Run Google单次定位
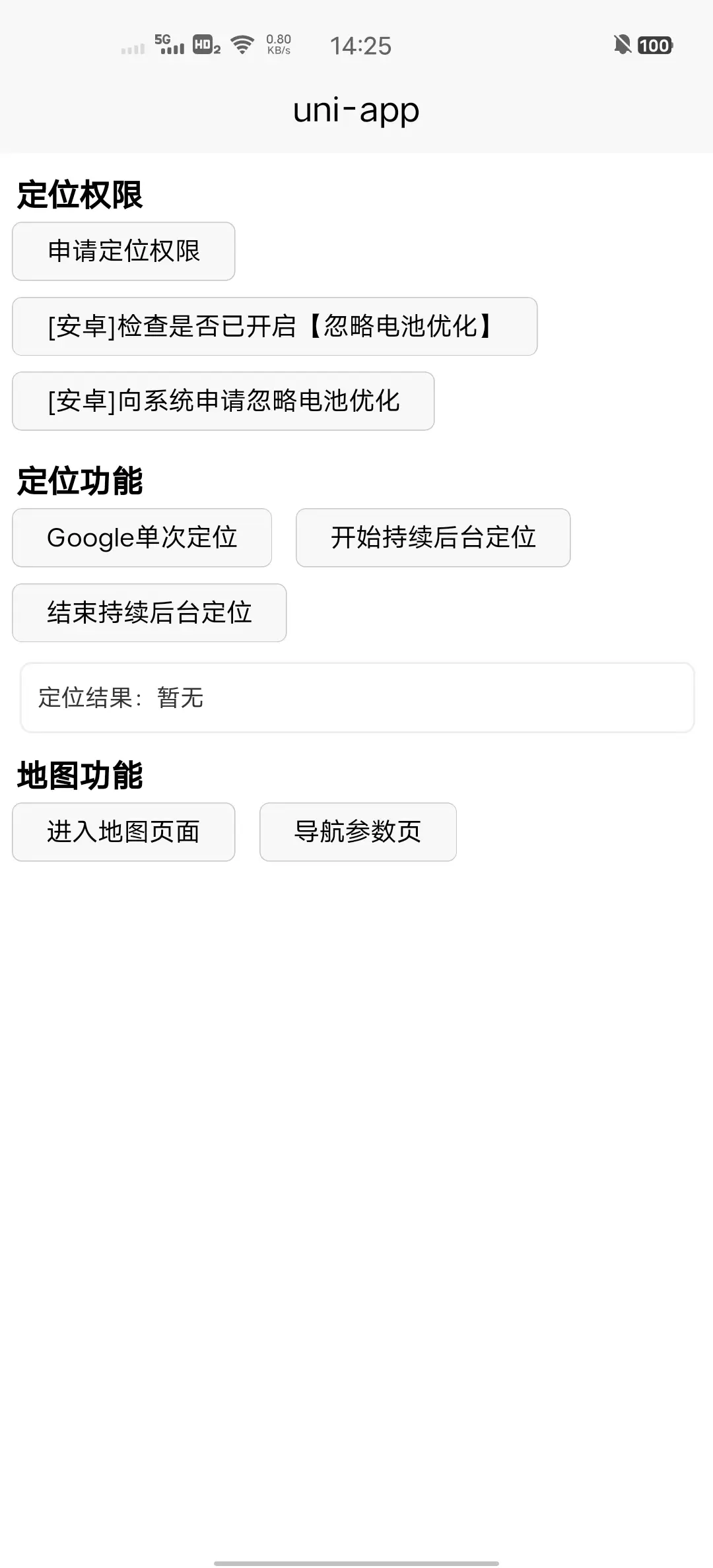 [x=142, y=538]
